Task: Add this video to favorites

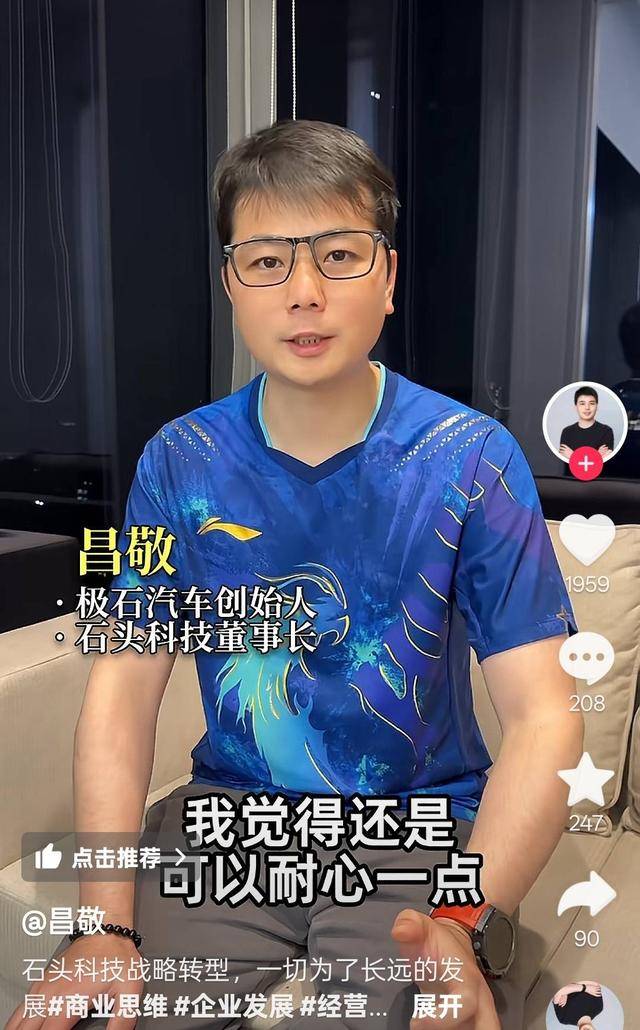Action: (587, 780)
